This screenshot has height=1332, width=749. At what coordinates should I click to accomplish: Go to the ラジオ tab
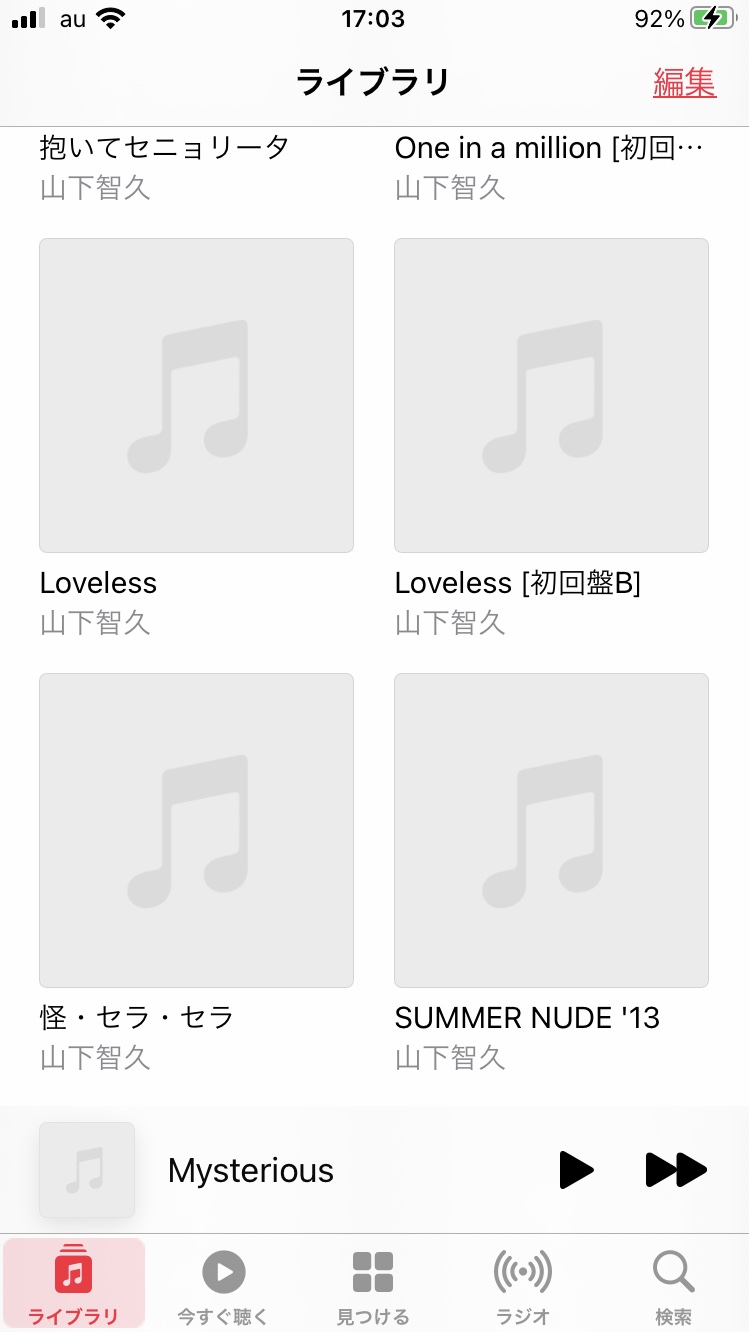pos(523,1288)
